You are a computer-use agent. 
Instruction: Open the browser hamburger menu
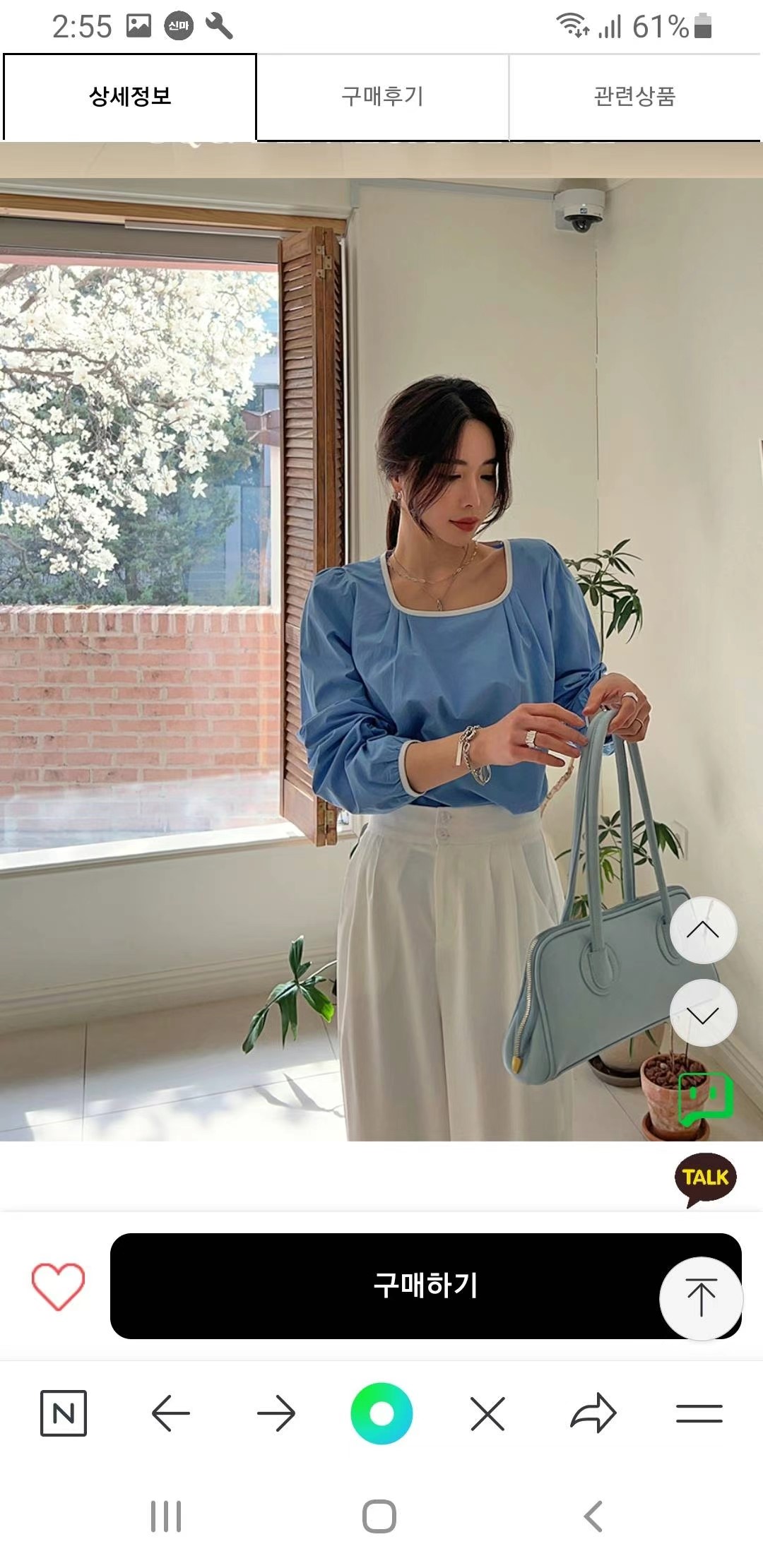click(699, 1413)
